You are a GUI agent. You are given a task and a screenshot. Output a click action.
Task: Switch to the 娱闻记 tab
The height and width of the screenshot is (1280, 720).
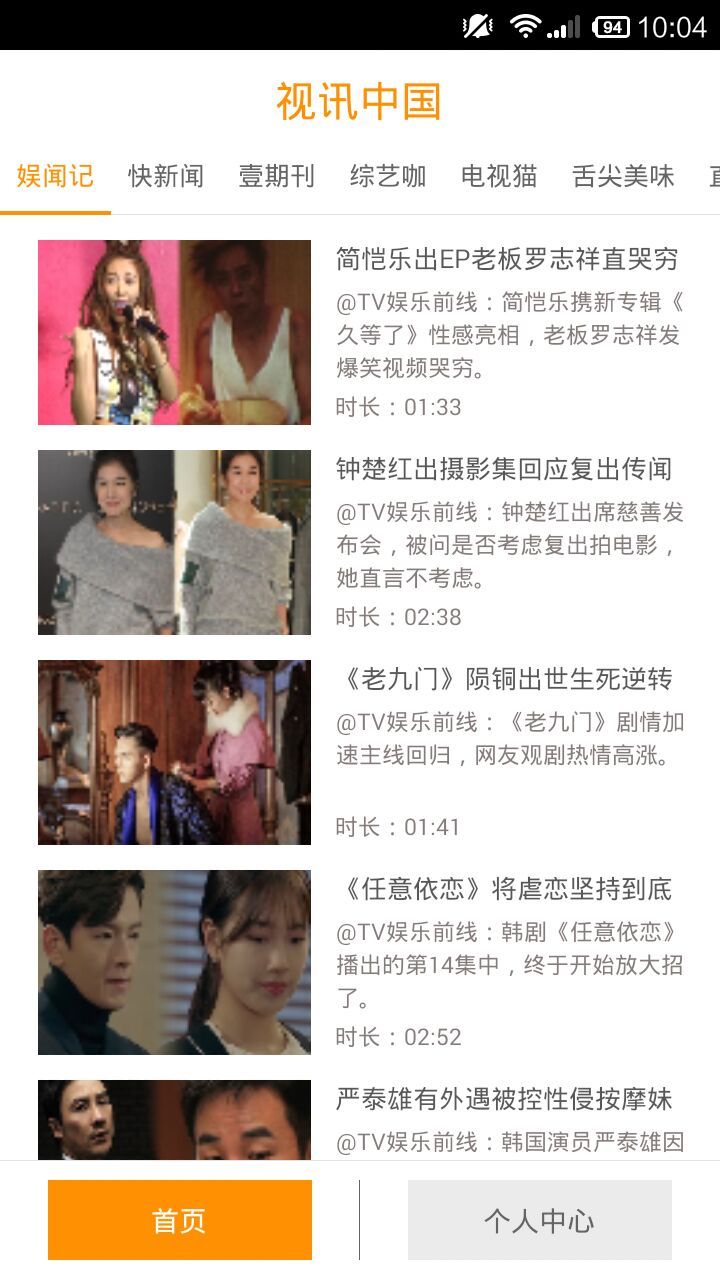click(x=55, y=177)
